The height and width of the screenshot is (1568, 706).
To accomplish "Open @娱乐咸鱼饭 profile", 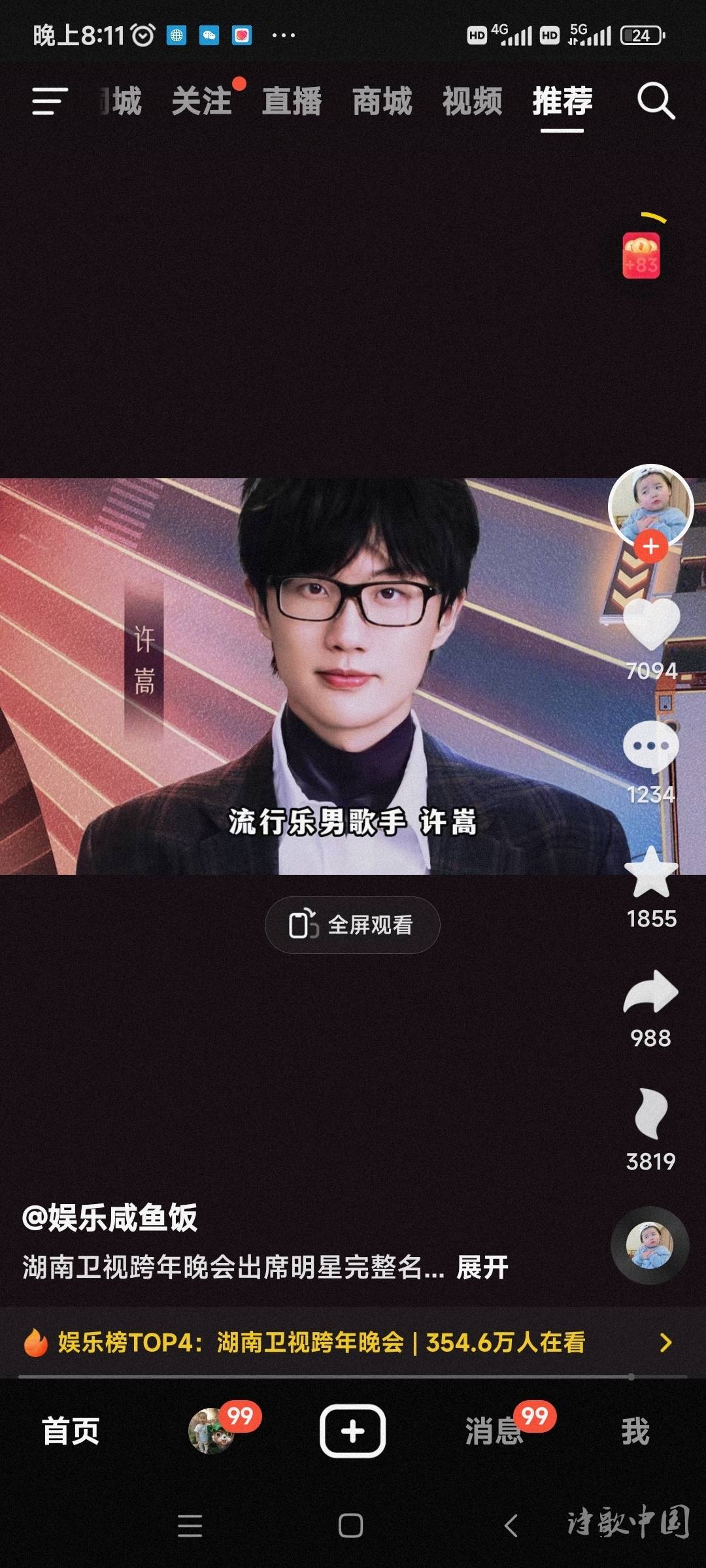I will click(x=110, y=1218).
